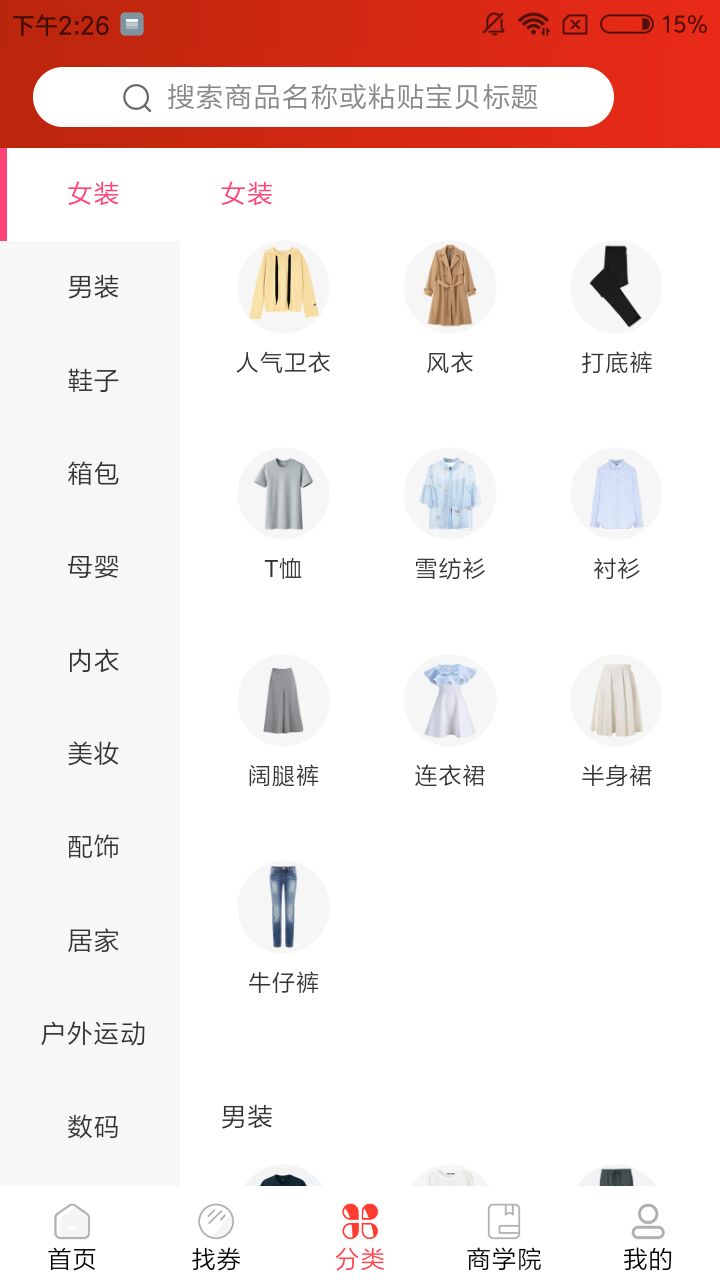Open the 商学院 business school icon
Screen dimensions: 720x1280
point(503,1221)
